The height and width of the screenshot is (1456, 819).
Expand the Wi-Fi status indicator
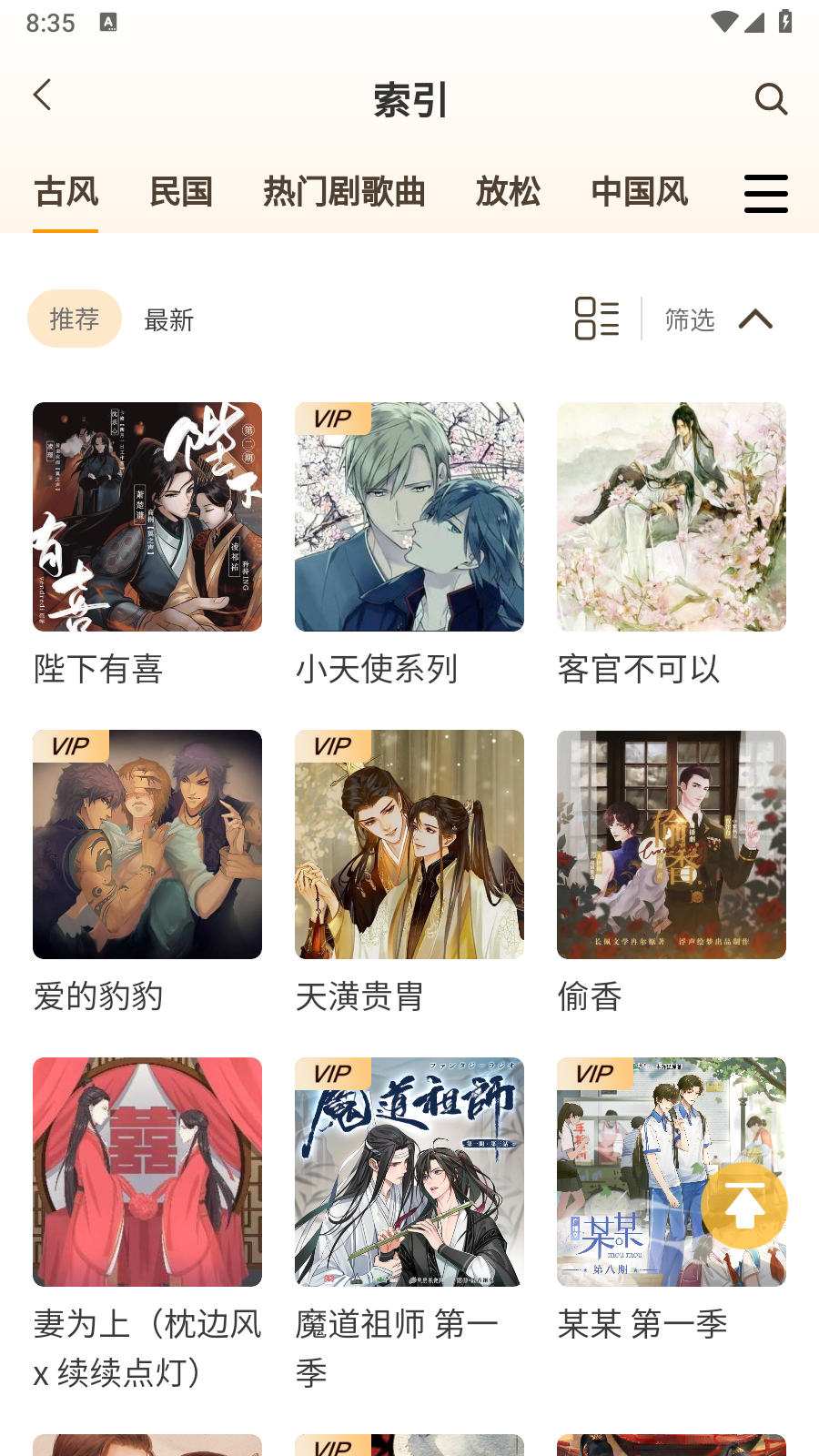click(x=726, y=23)
